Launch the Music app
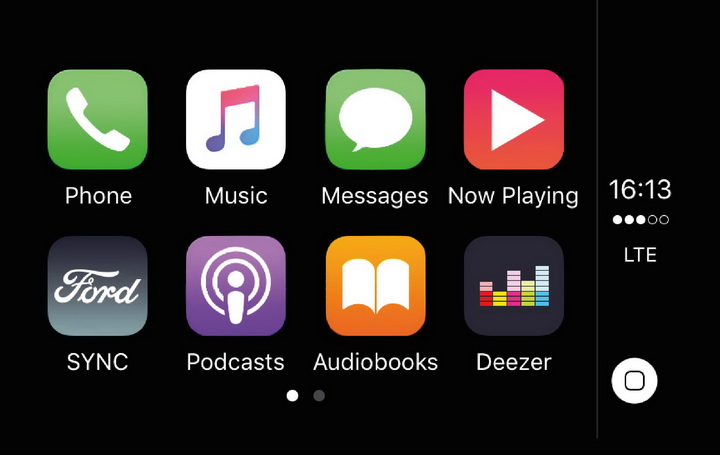This screenshot has height=455, width=720. (236, 119)
